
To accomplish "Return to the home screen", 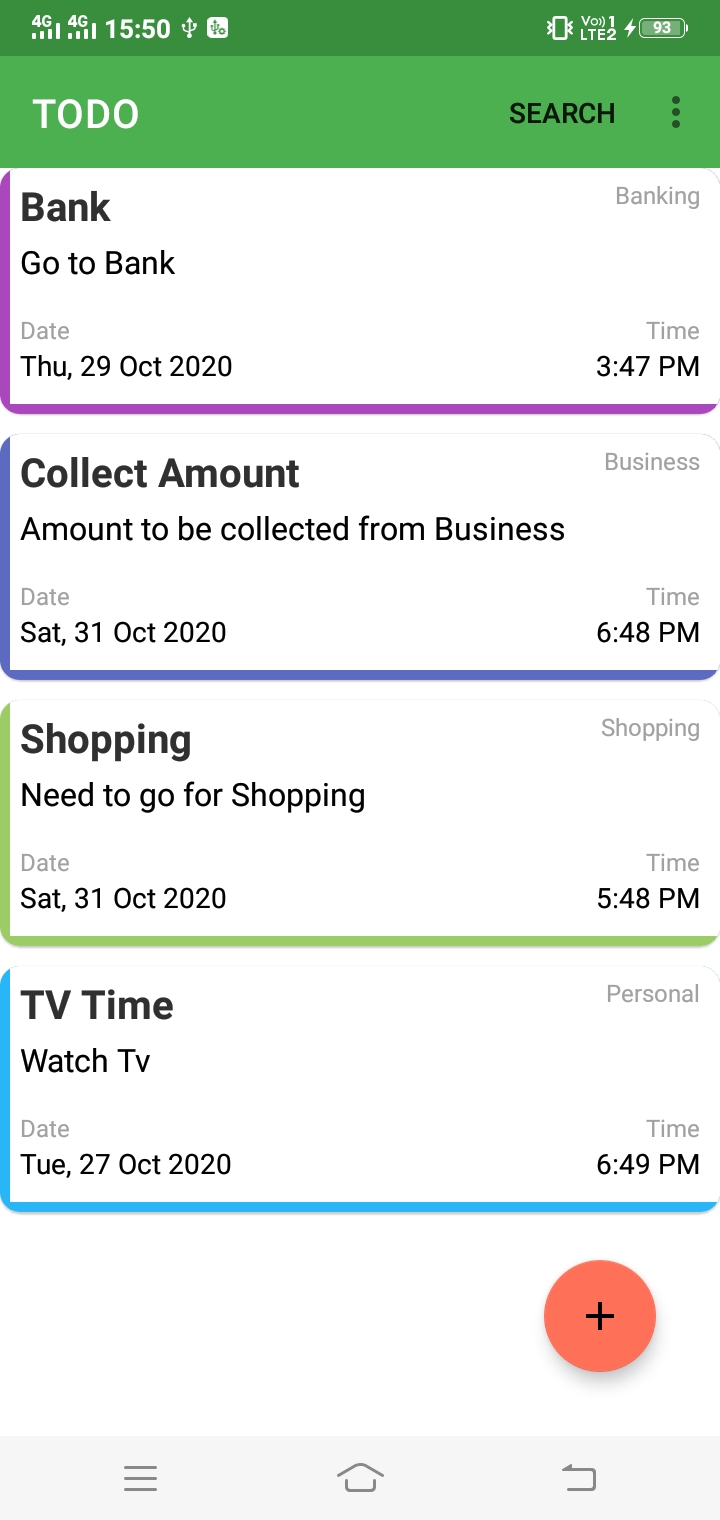I will pos(360,1477).
